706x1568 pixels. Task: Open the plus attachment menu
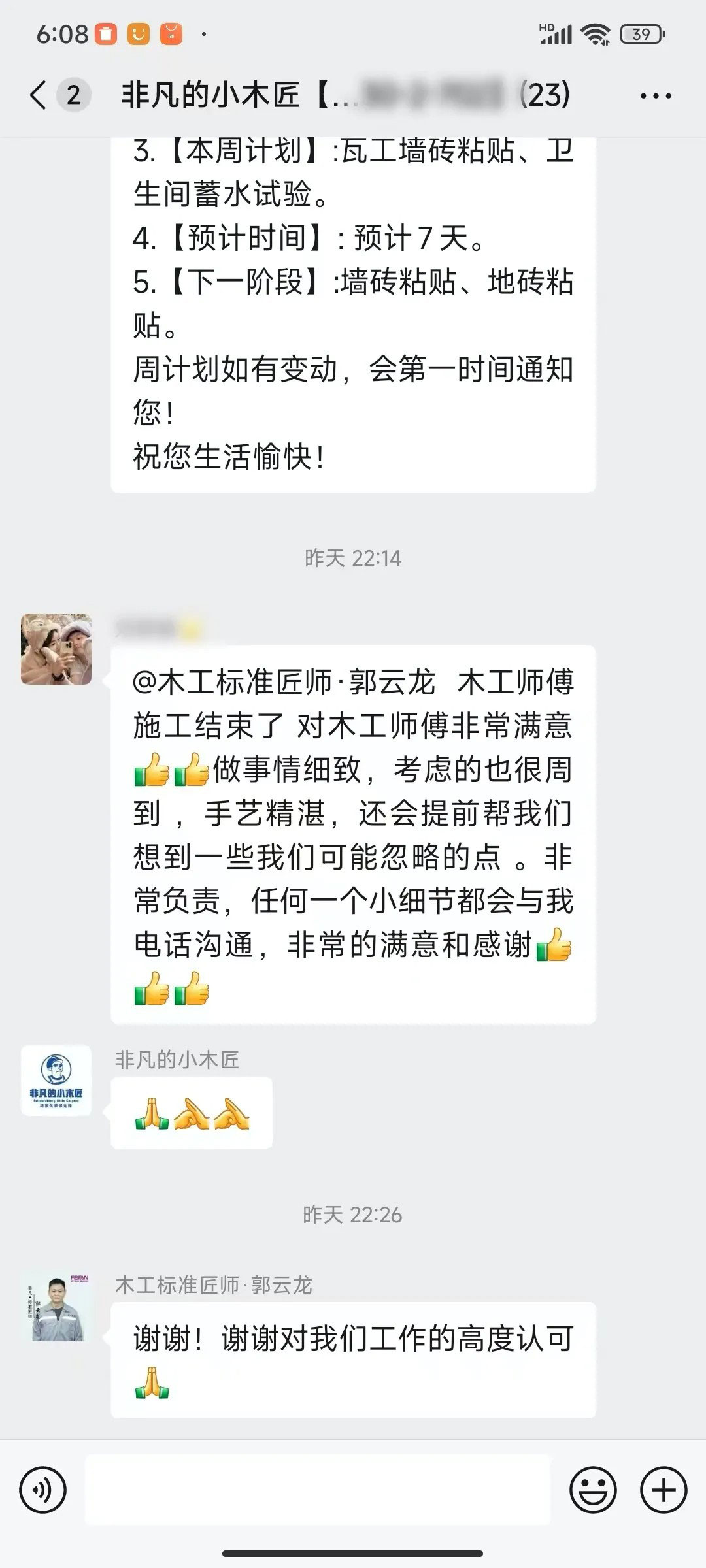[x=664, y=1490]
